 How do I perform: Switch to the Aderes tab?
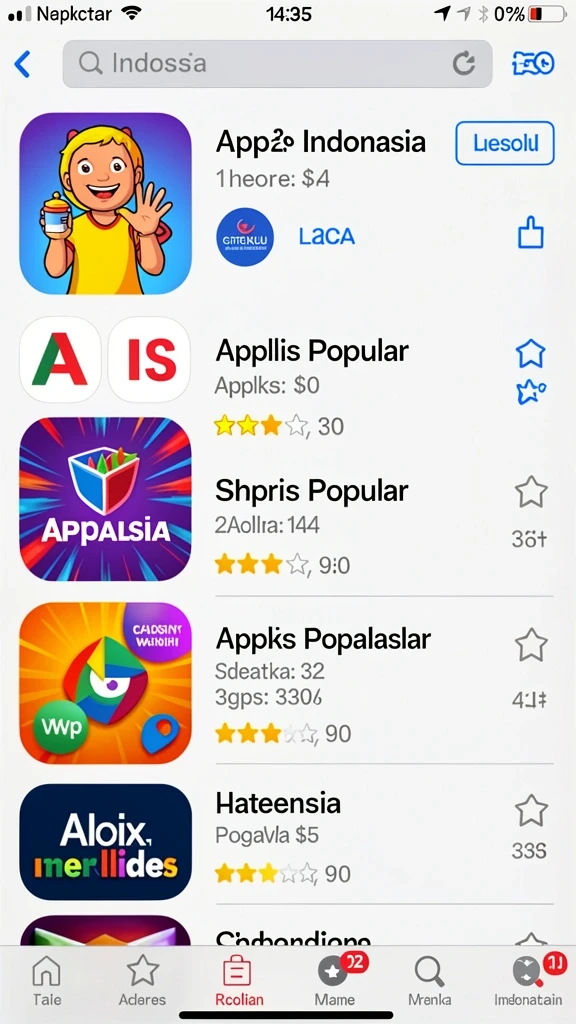click(142, 982)
